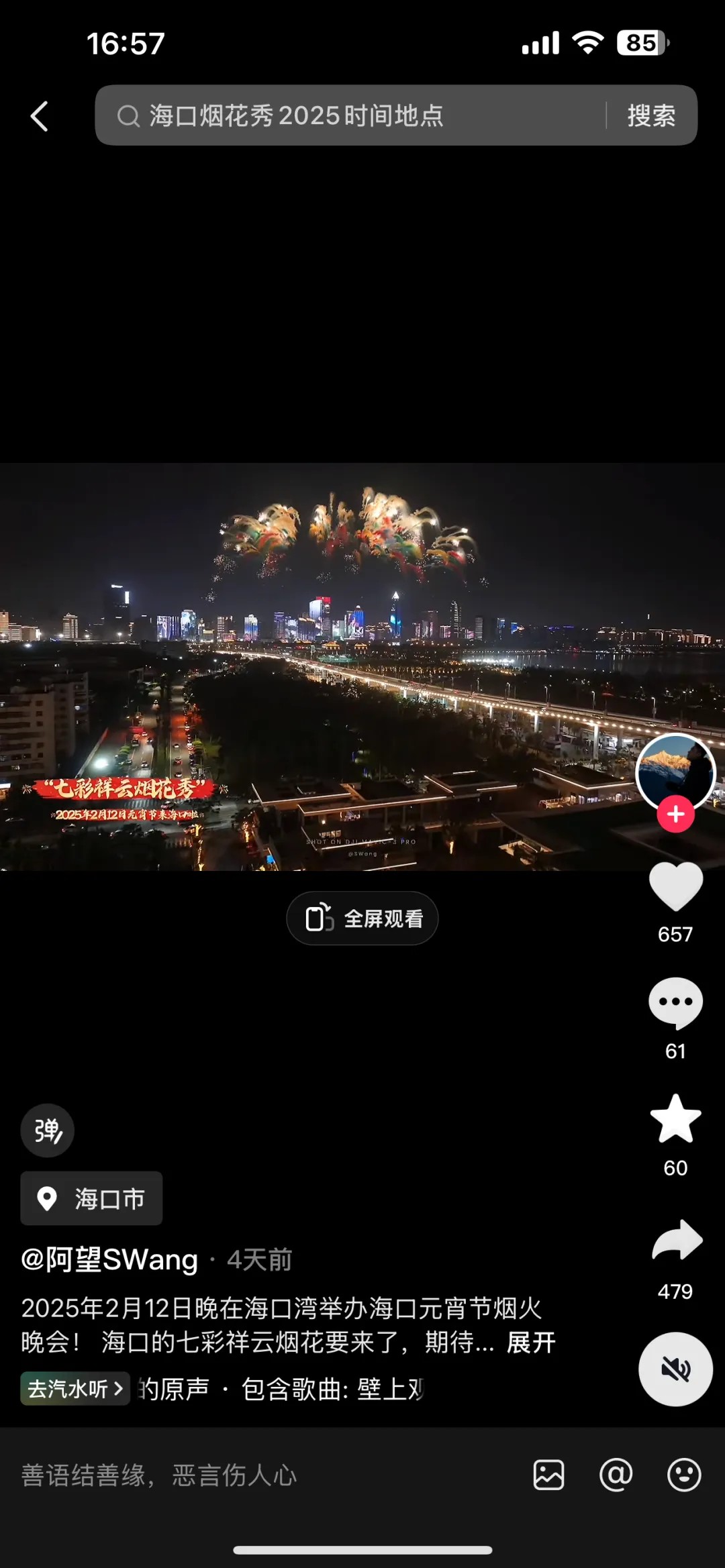
Task: Expand the caption with 展开
Action: (531, 1343)
